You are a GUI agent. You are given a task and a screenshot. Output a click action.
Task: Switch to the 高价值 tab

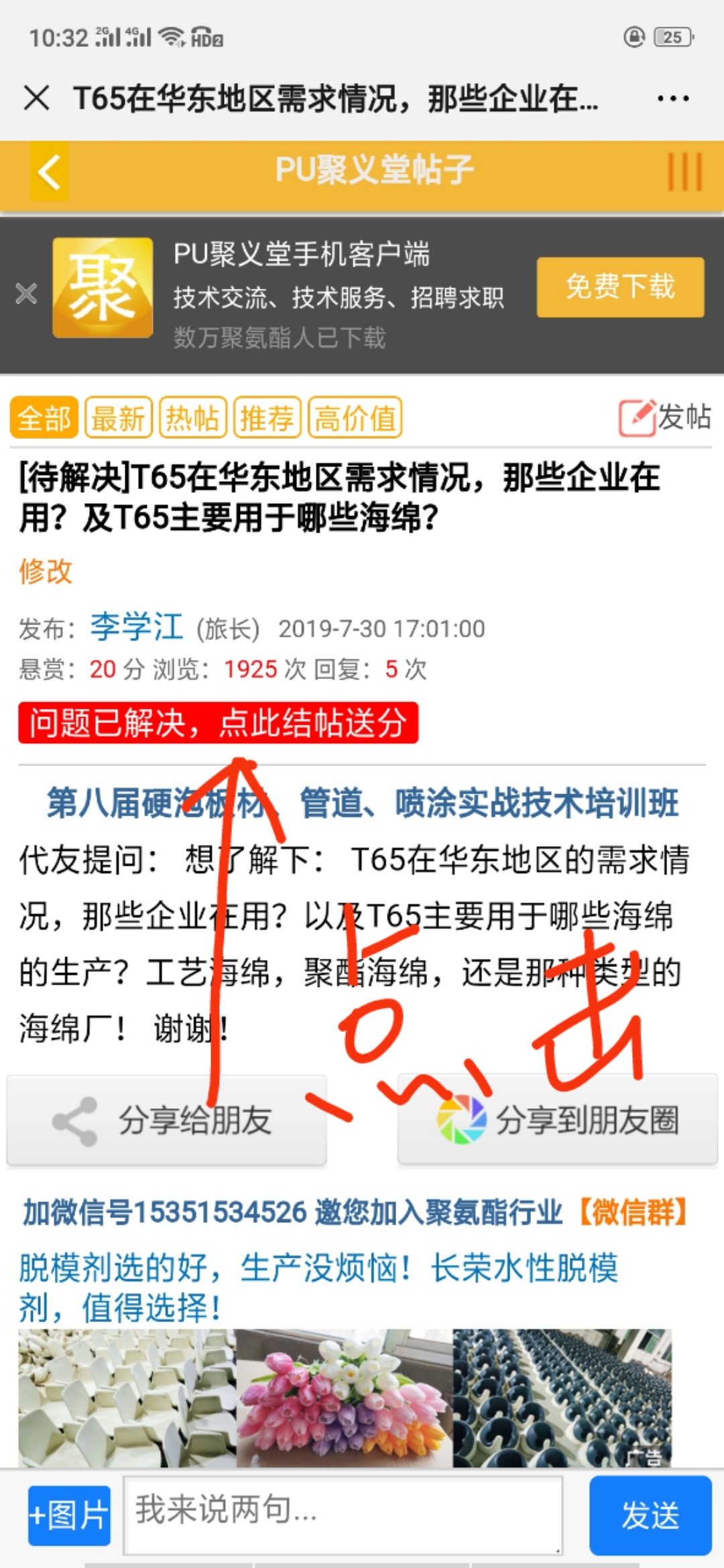tap(355, 418)
